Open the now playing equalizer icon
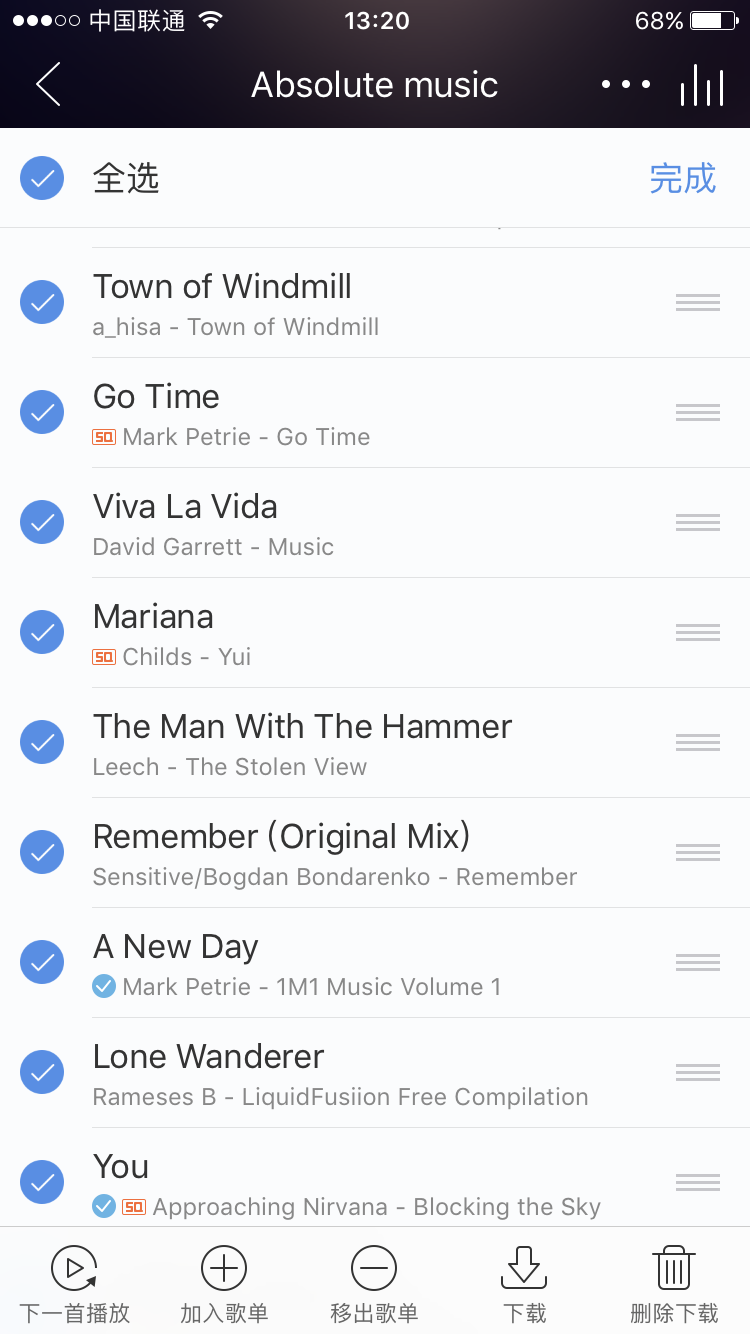 pyautogui.click(x=702, y=85)
